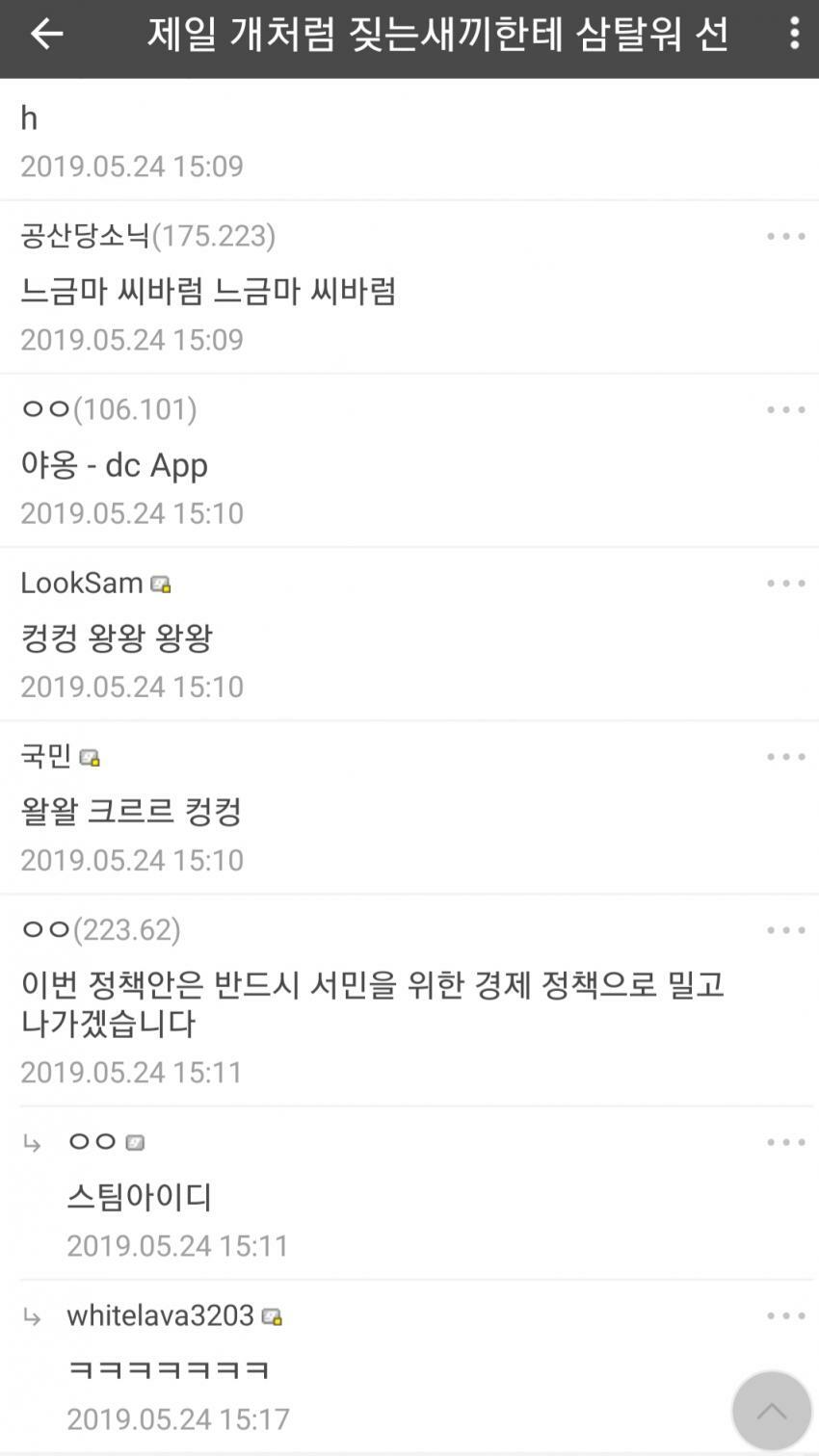Open options for the 223.62 user's comment
Image resolution: width=819 pixels, height=1456 pixels.
pyautogui.click(x=785, y=930)
